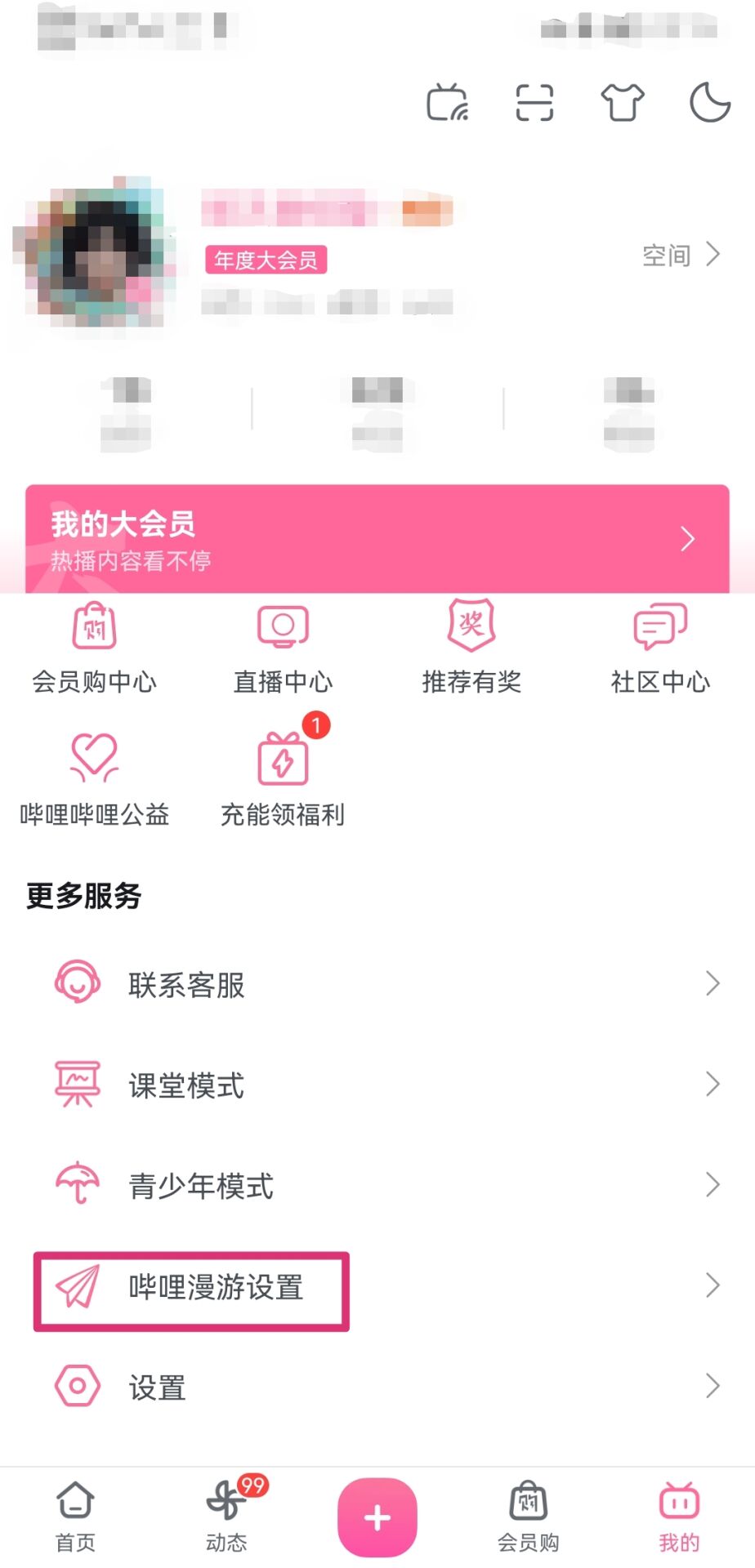This screenshot has height=1568, width=755.
Task: Open 我的大会员 banner
Action: tap(377, 539)
